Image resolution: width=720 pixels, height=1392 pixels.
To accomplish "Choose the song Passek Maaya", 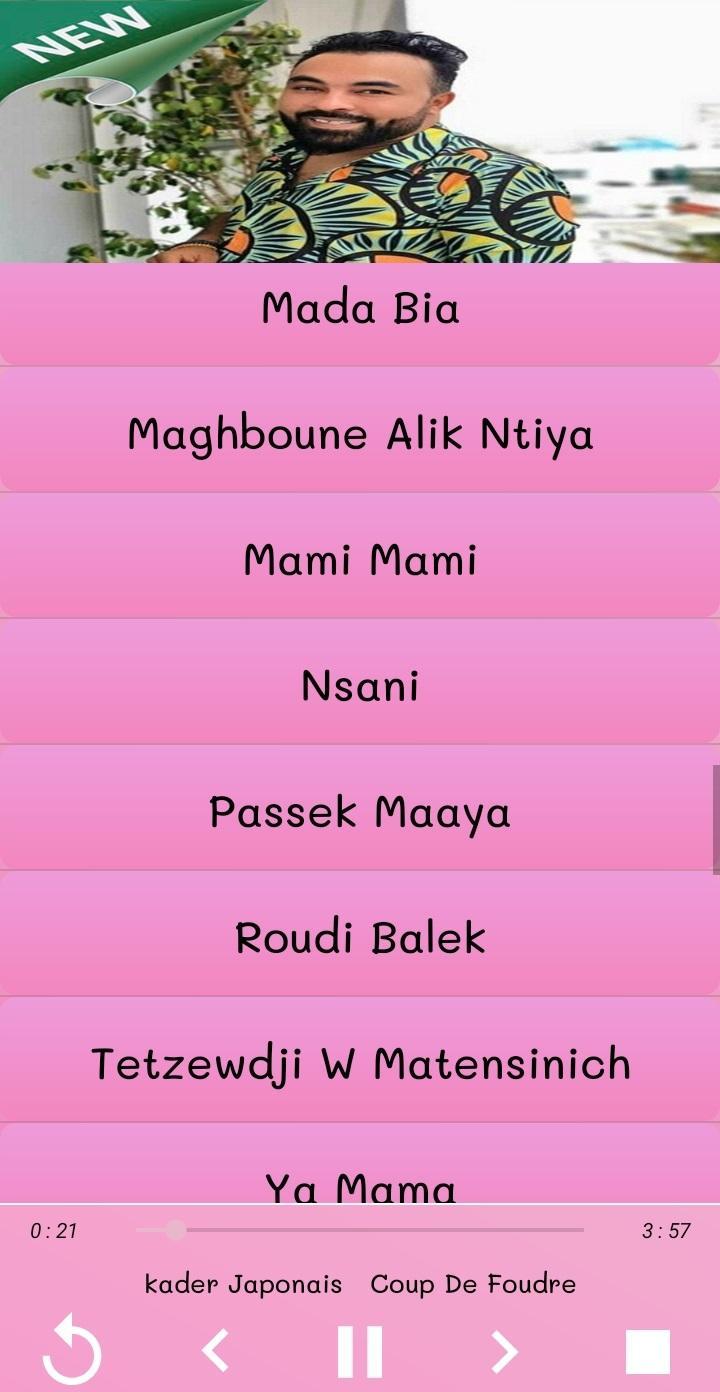I will (360, 812).
